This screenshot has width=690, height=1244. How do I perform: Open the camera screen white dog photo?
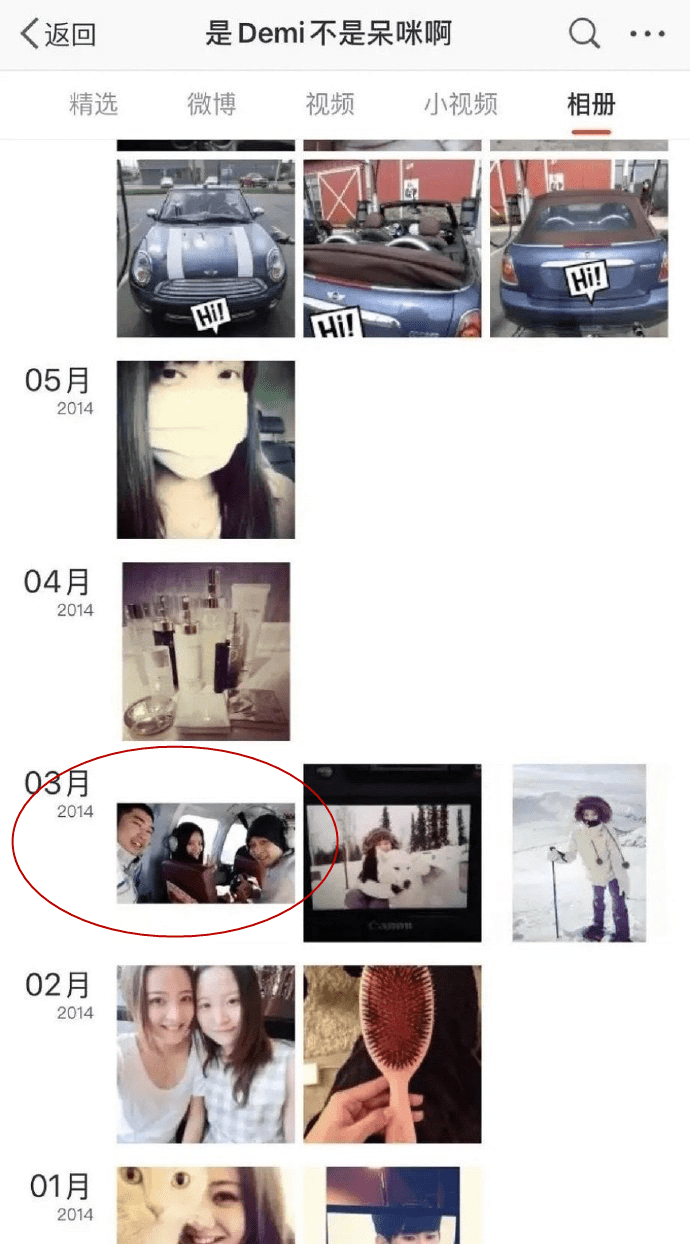pos(392,853)
